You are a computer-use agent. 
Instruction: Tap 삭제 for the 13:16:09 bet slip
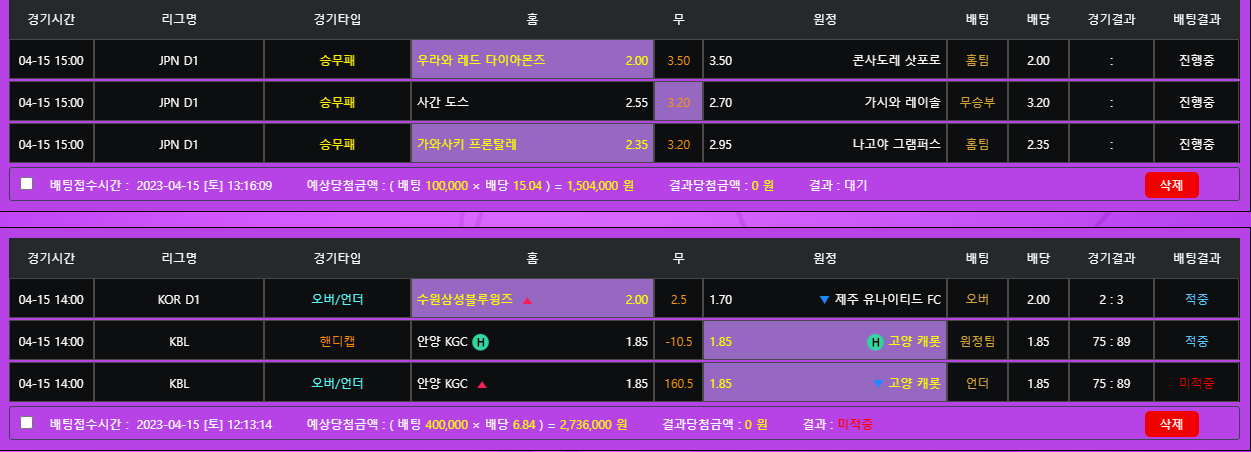(x=1171, y=185)
